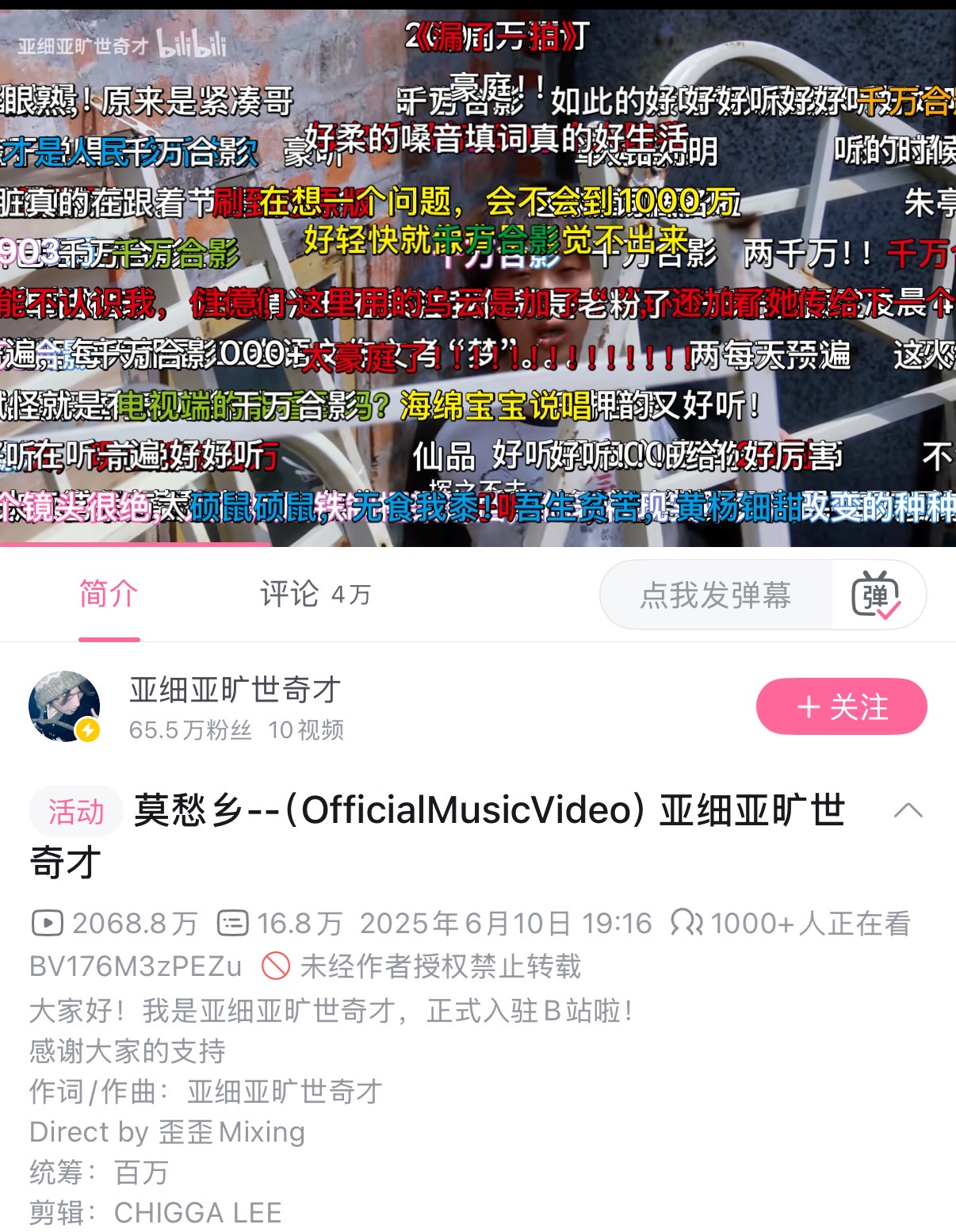Follow 亚细亚旷世奇才 with 关注 button

tap(841, 706)
